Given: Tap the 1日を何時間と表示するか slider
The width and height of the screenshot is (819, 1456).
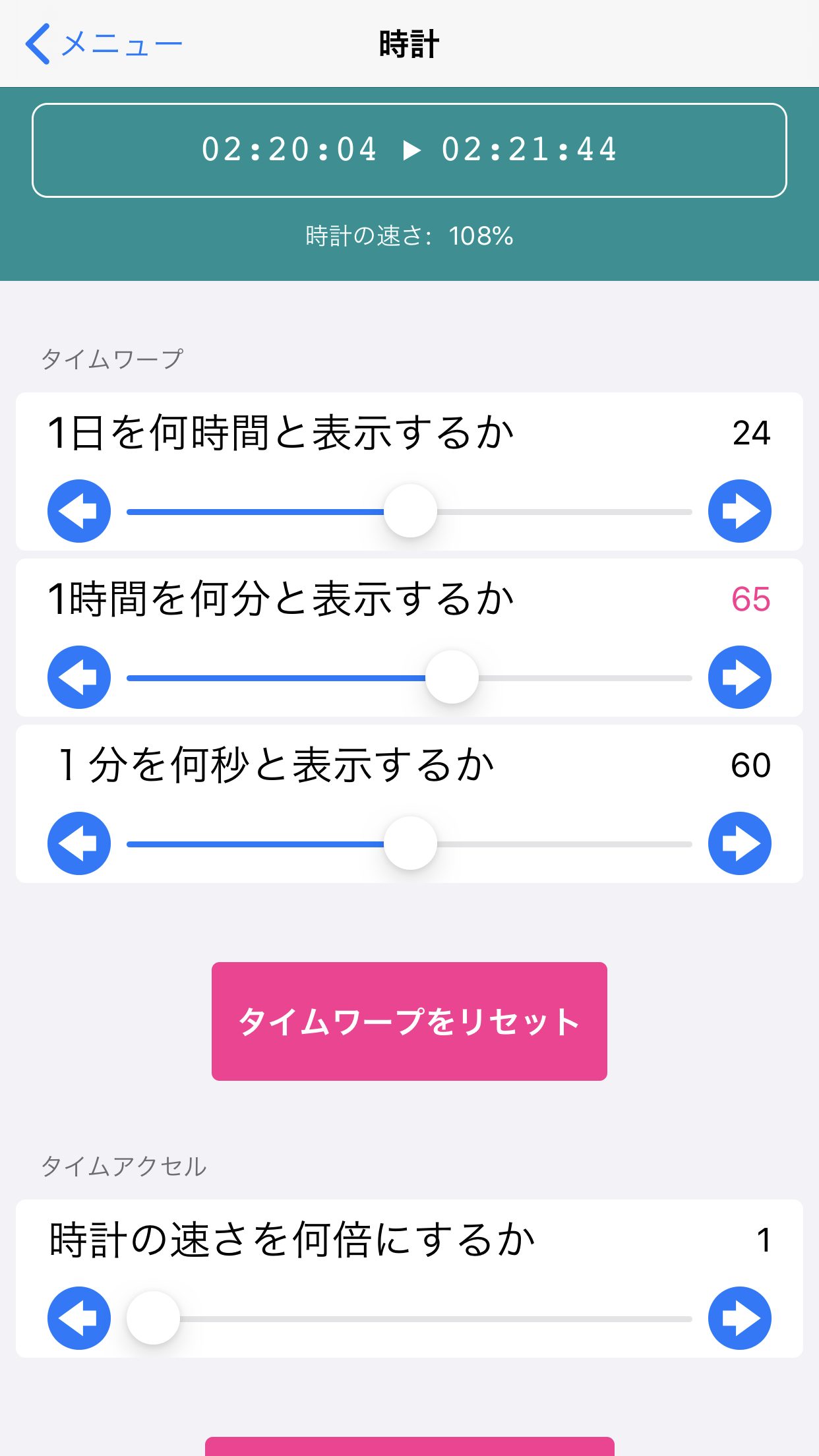Looking at the screenshot, I should point(409,511).
